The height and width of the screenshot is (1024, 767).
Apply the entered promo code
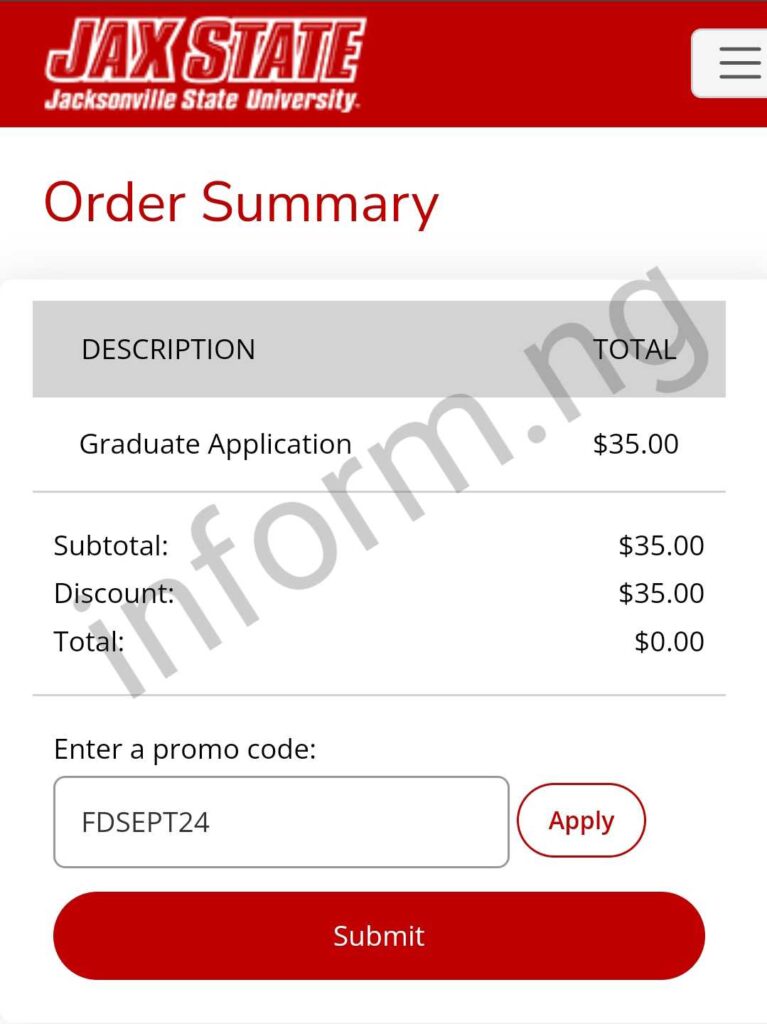(581, 821)
